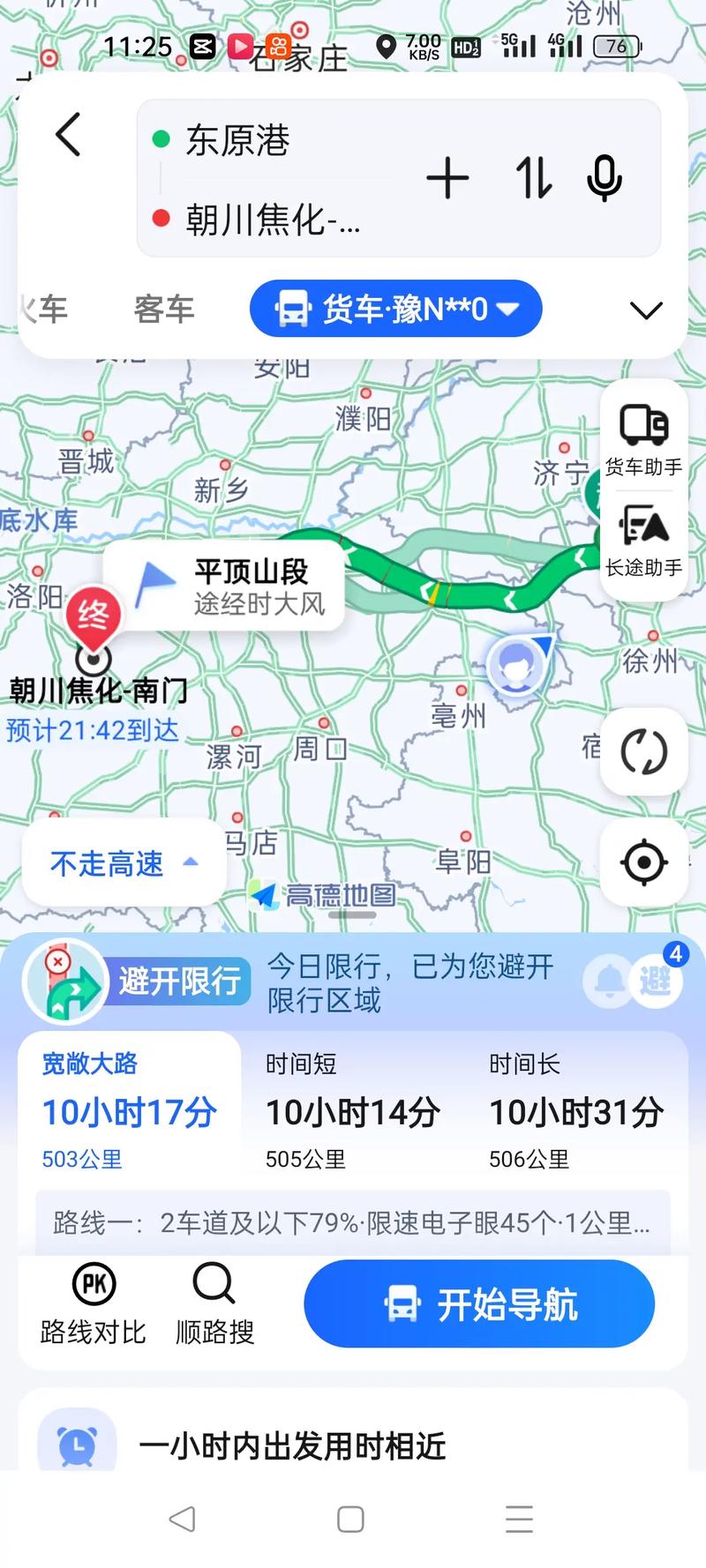Screen dimensions: 706x1568
Task: Switch to the 客车 tab
Action: point(163,308)
